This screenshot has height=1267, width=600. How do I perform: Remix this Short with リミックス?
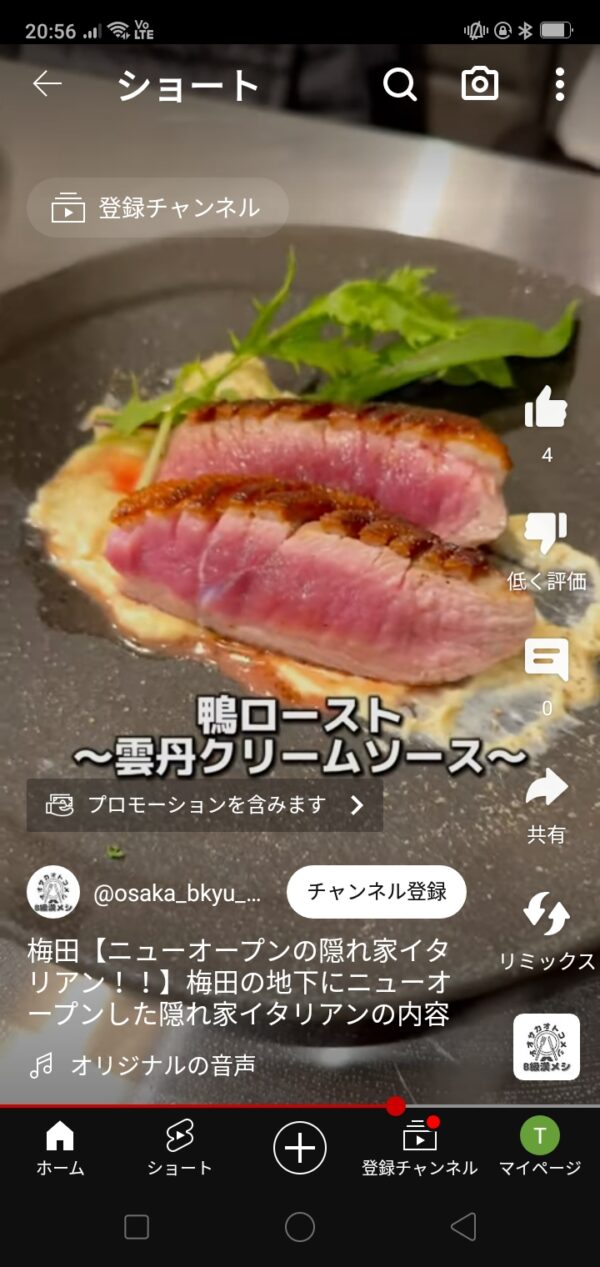click(546, 915)
